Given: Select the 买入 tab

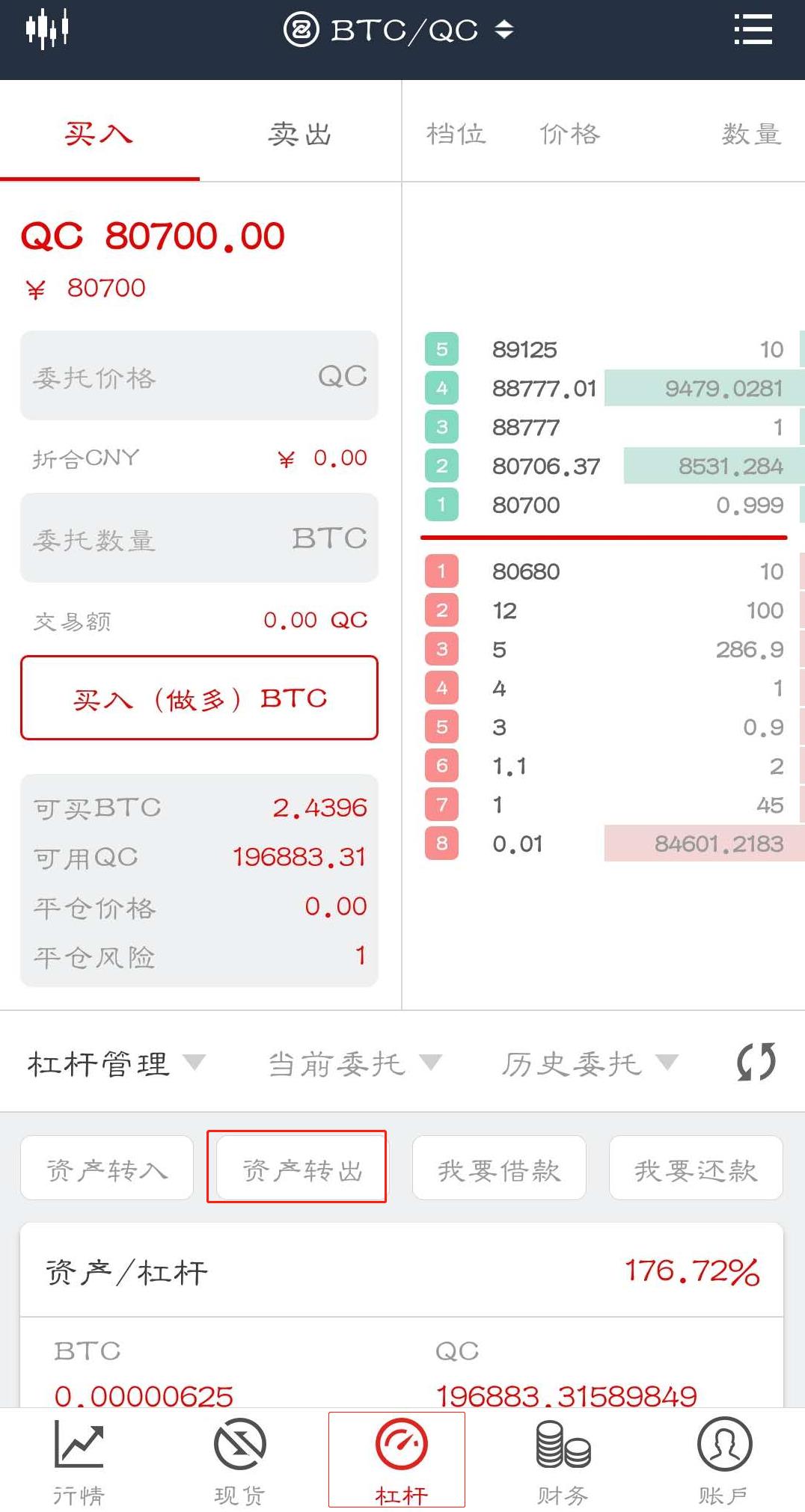Looking at the screenshot, I should point(100,134).
